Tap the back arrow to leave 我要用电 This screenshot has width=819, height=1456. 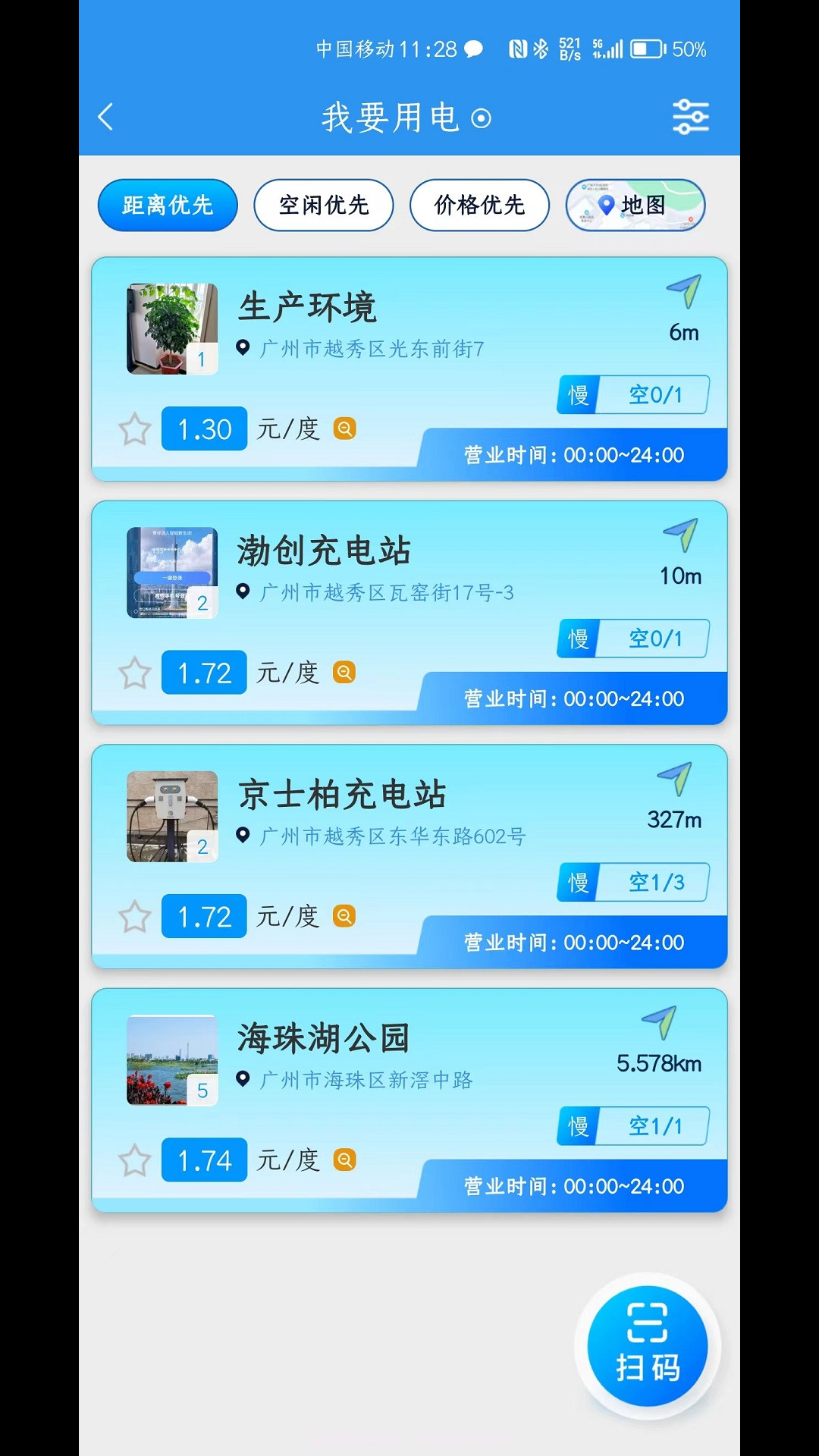coord(105,117)
